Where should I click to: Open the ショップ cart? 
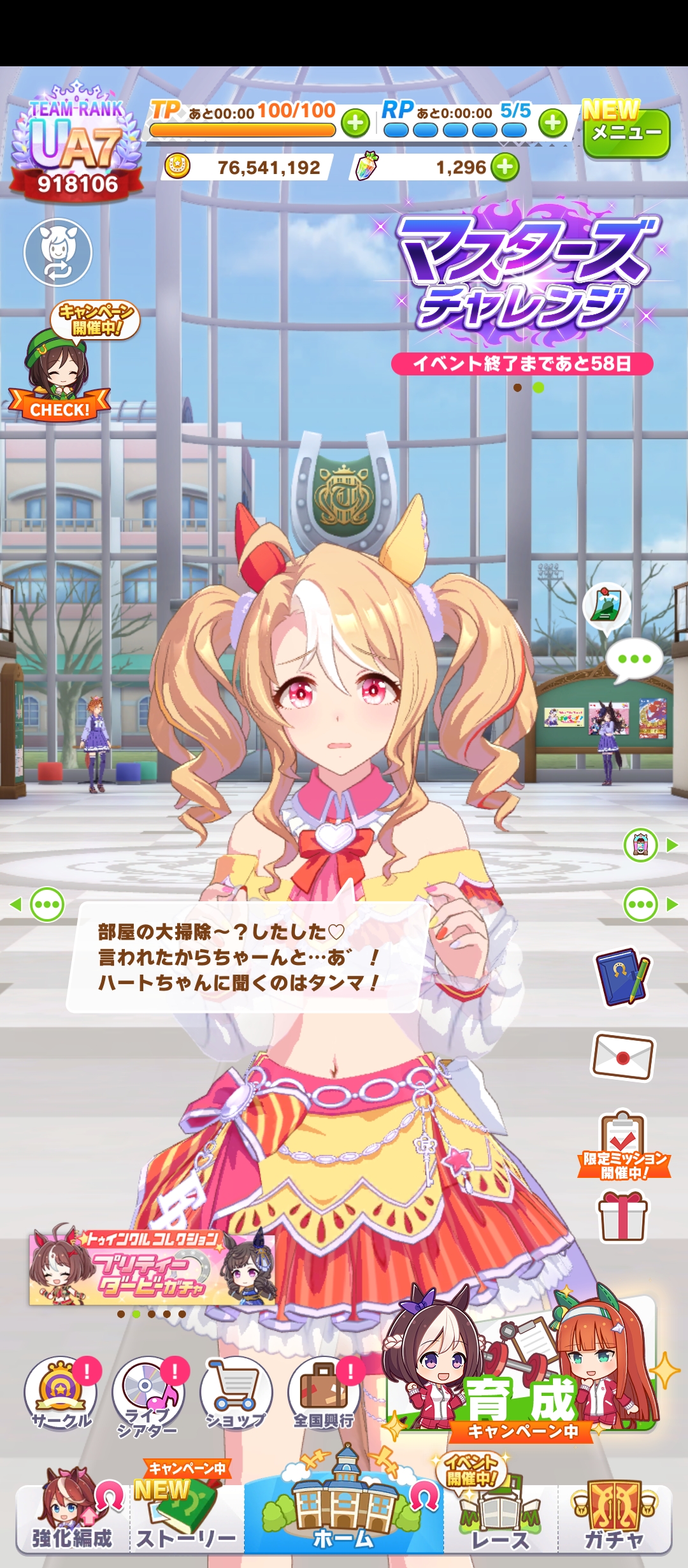point(236,1393)
